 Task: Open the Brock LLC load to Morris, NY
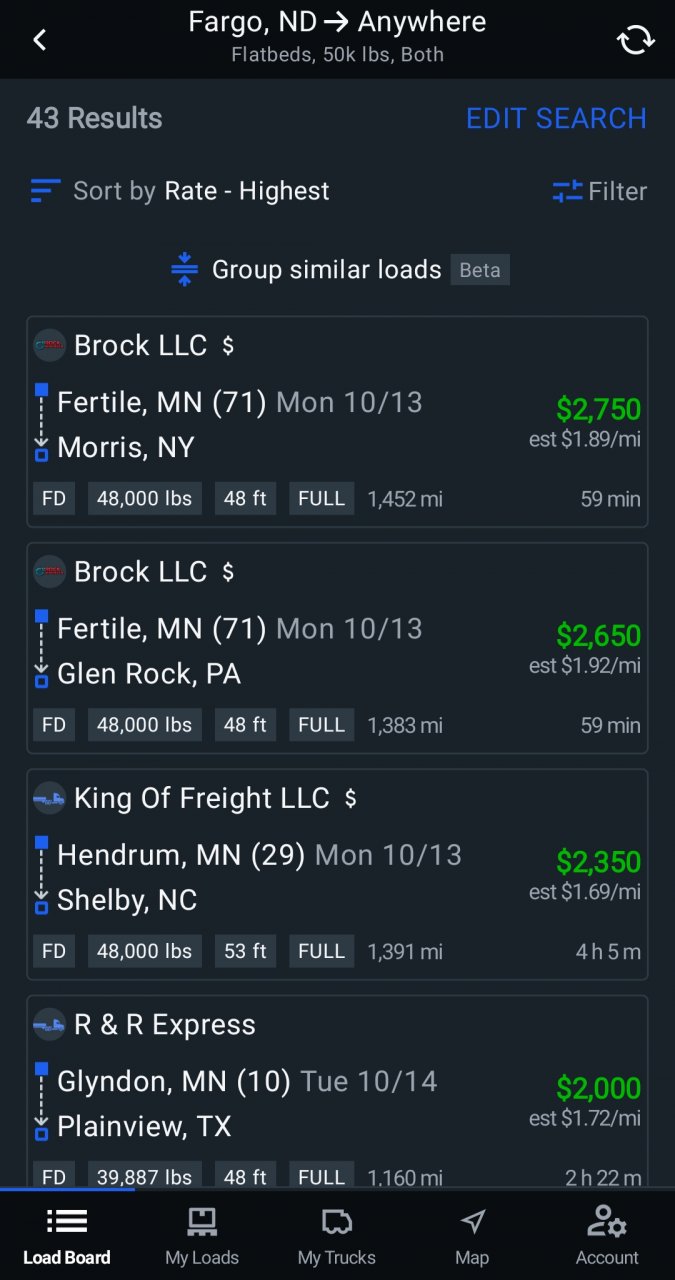(x=337, y=422)
